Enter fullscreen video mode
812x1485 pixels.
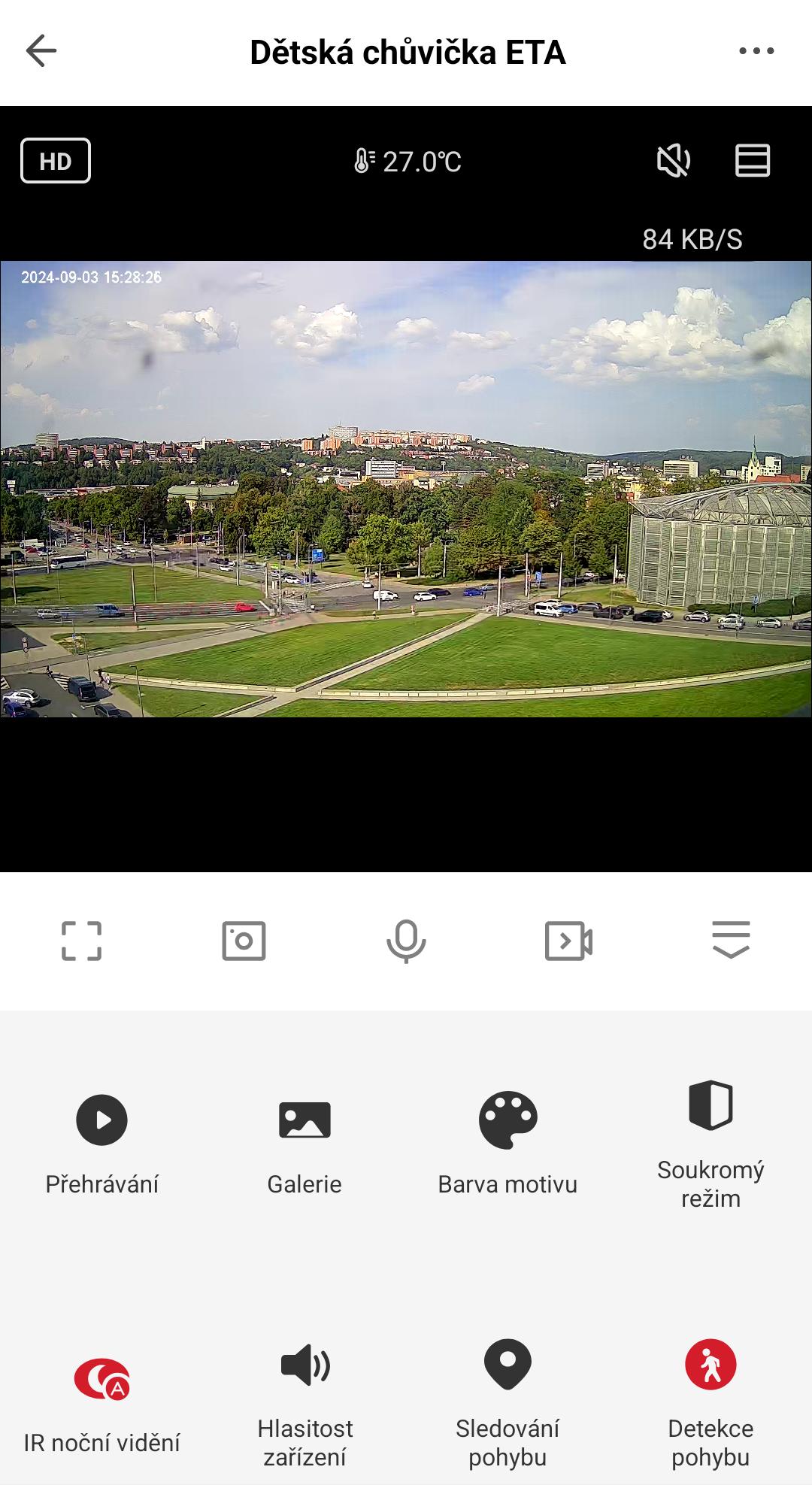coord(81,941)
